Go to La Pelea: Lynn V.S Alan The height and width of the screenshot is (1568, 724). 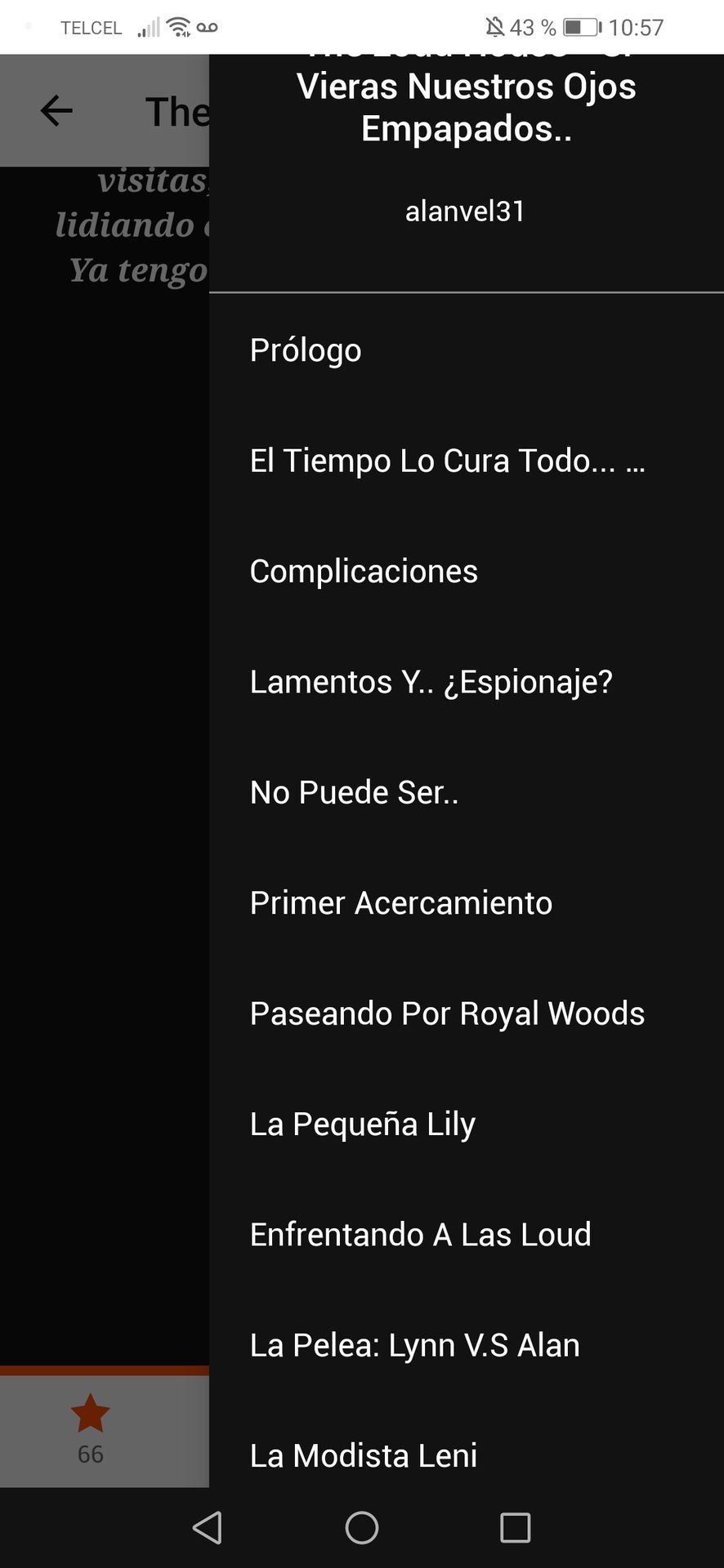click(414, 1345)
